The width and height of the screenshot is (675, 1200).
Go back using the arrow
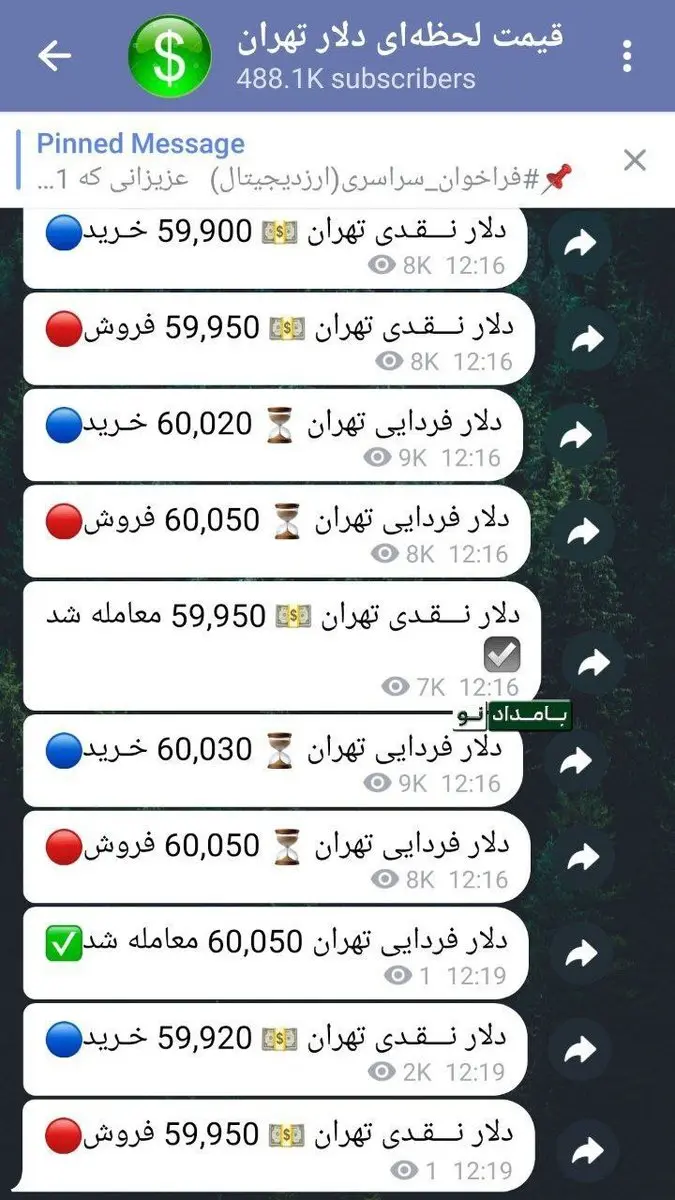[x=54, y=56]
